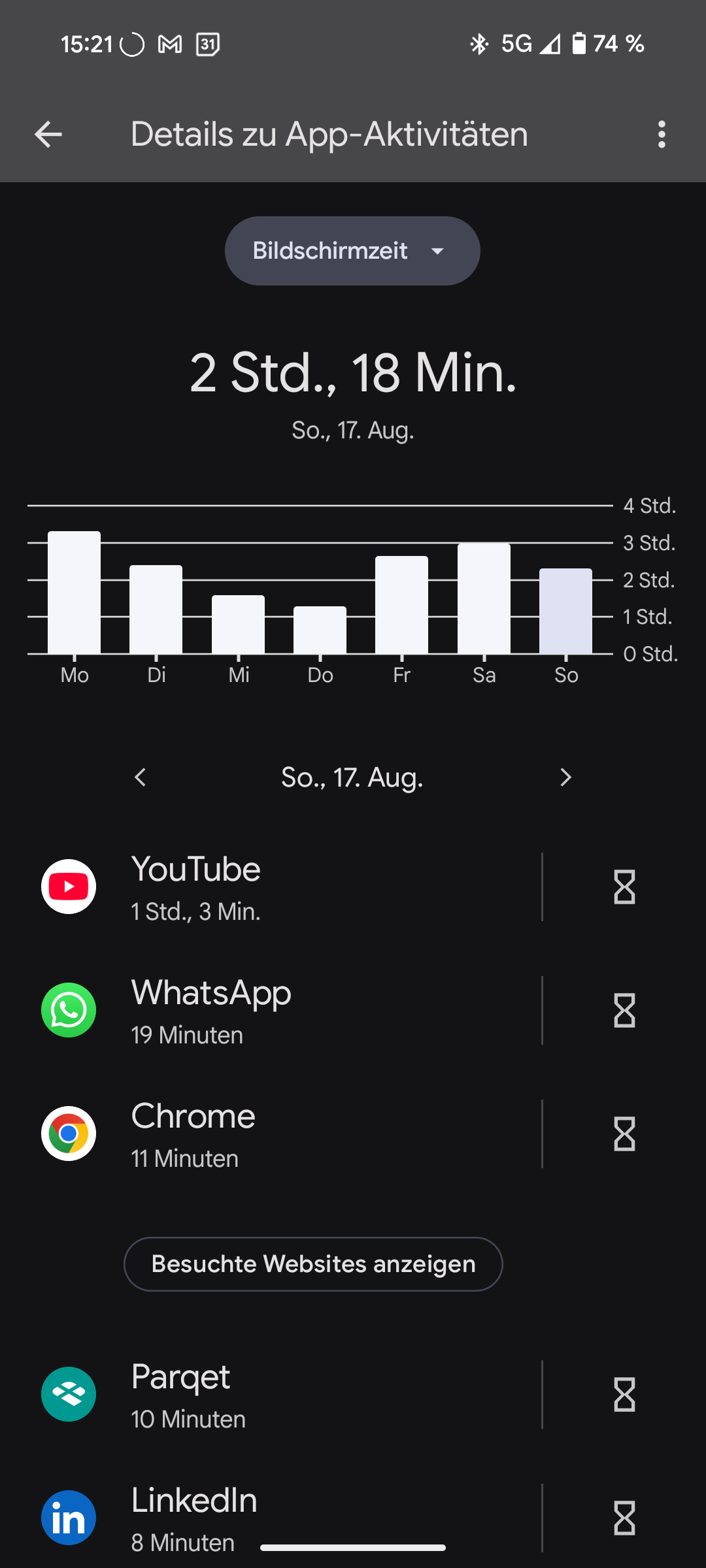Tap Besuchte Websites anzeigen button
The height and width of the screenshot is (1568, 706).
click(x=313, y=1264)
